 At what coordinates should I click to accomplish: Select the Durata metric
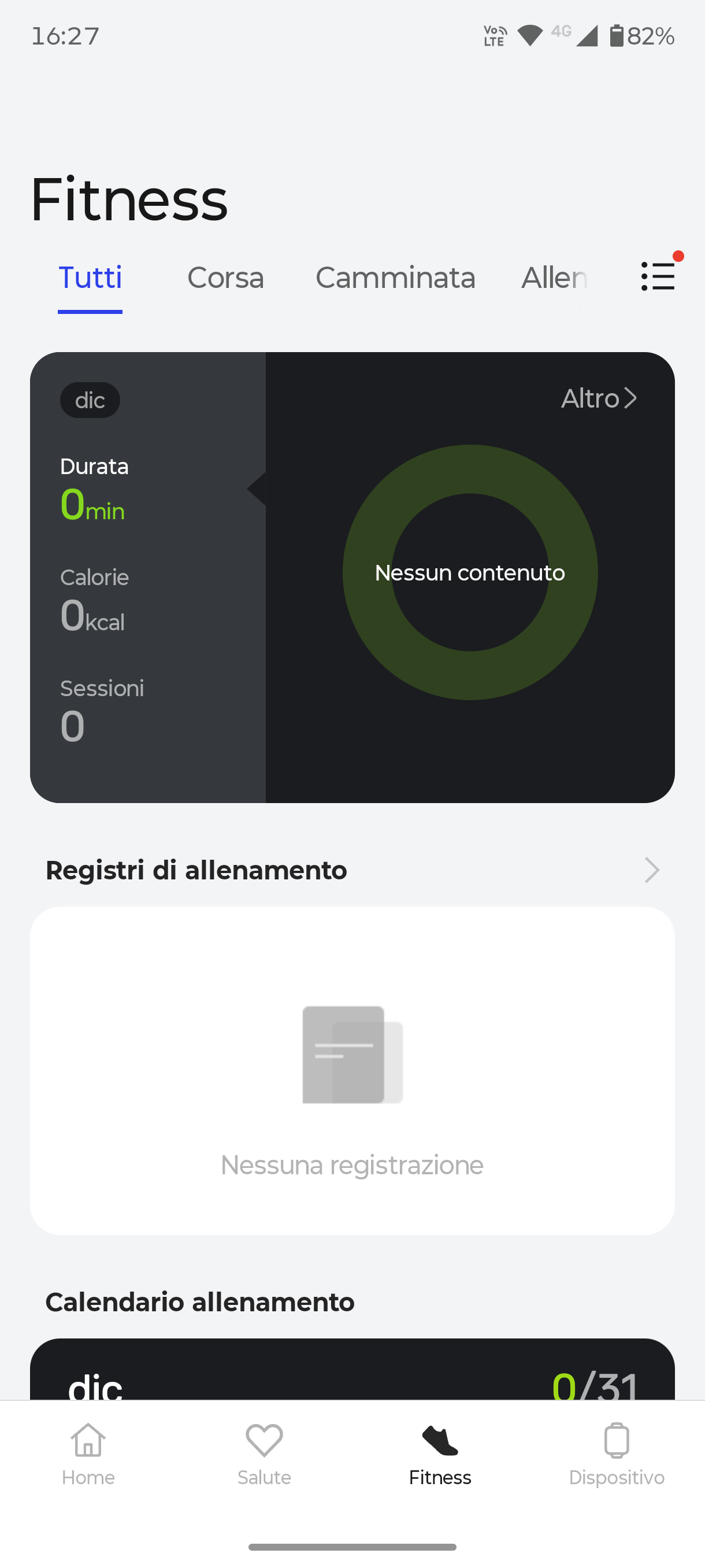94,489
